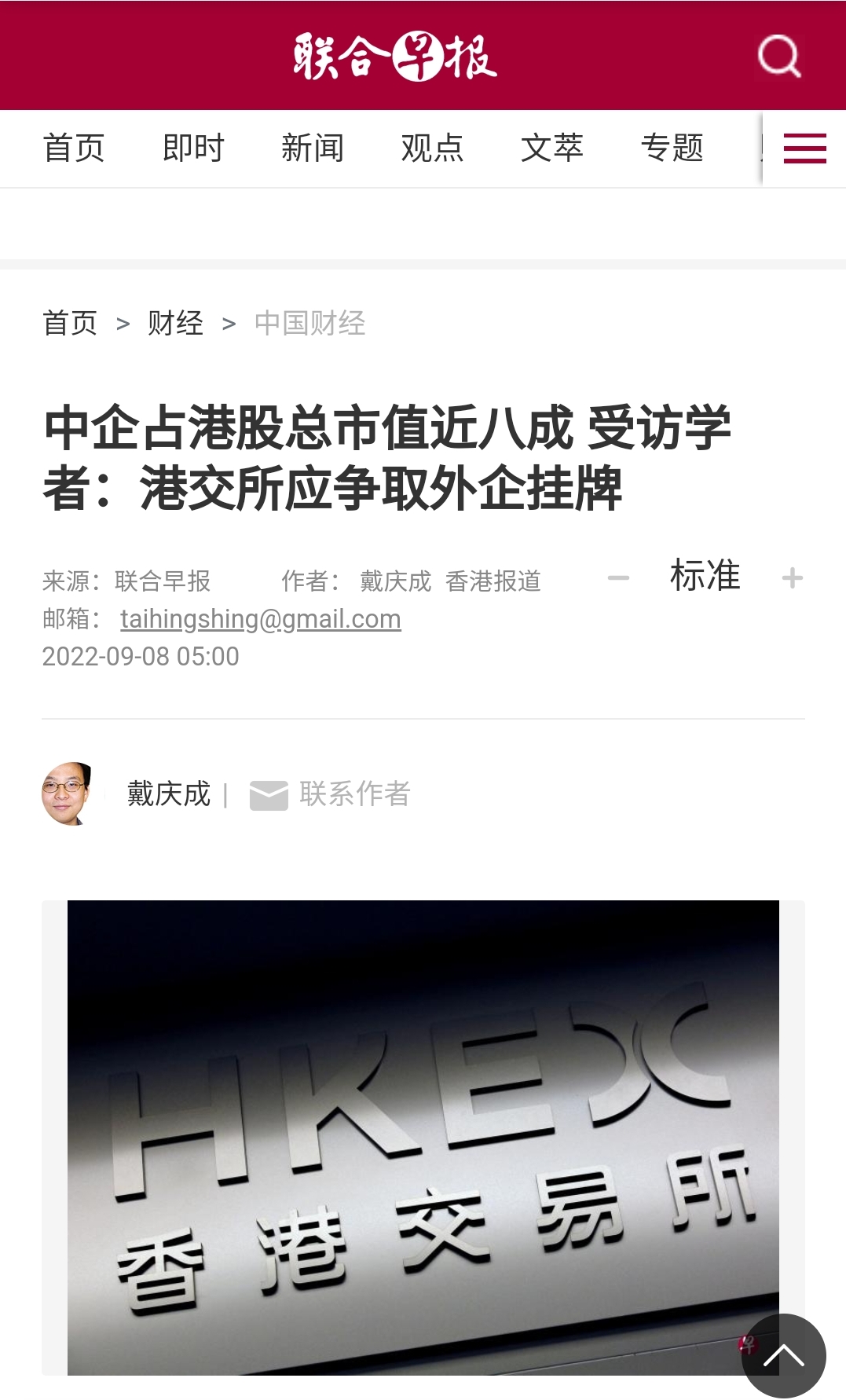This screenshot has height=1400, width=846.
Task: Open the 中国财经 breadcrumb section
Action: [310, 323]
